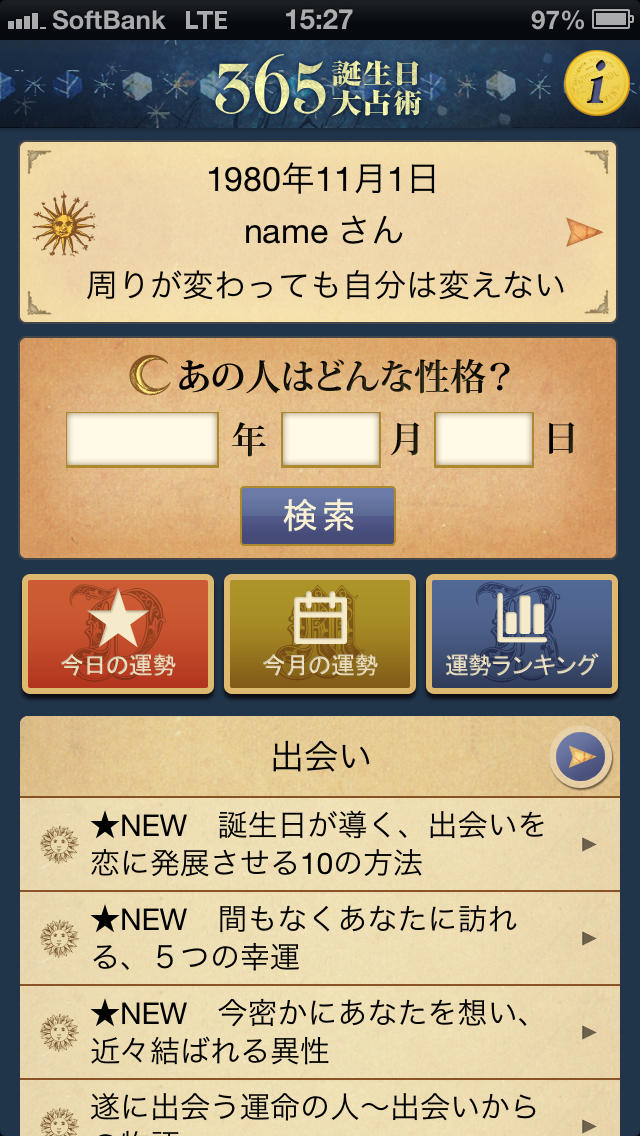Tap the 検索 search button
The image size is (640, 1136).
point(318,516)
